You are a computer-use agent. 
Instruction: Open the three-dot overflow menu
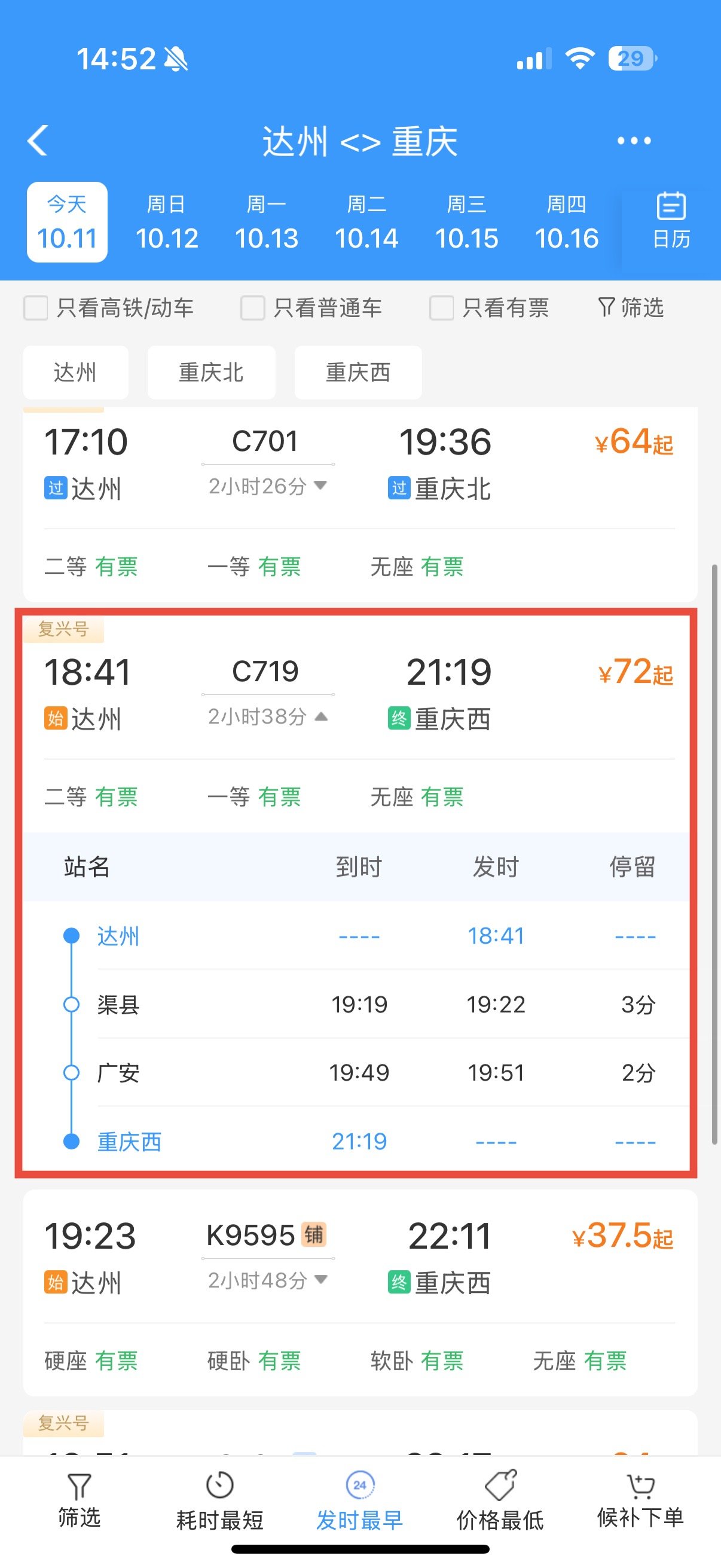coord(633,141)
